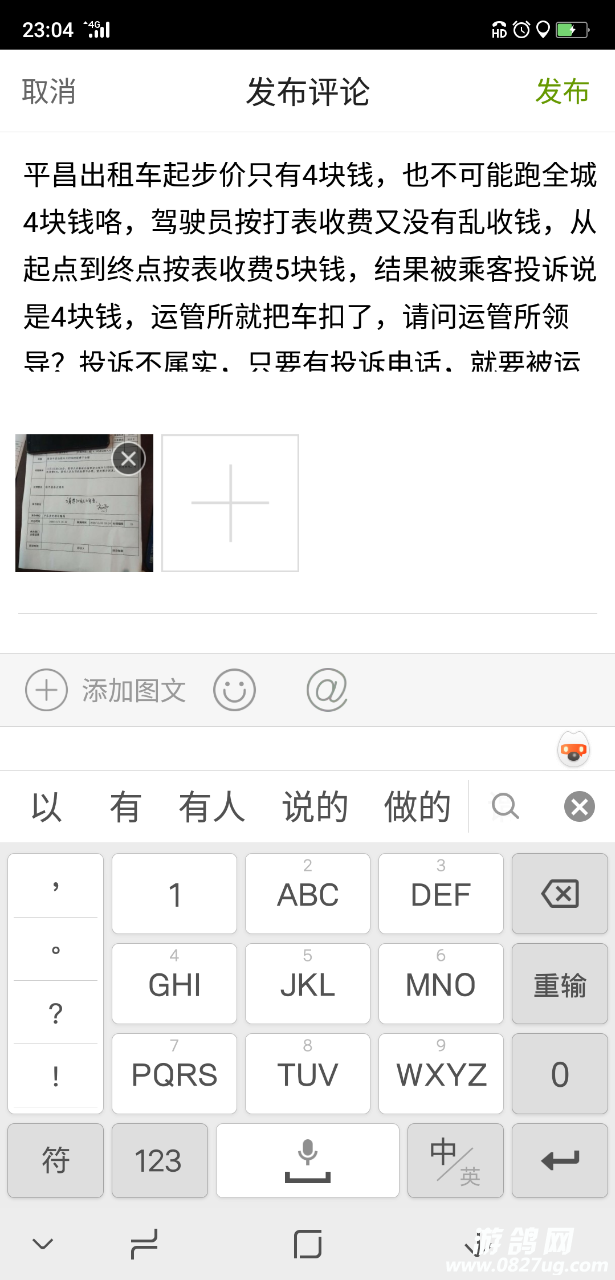Tap the 重输 re-enter key
This screenshot has width=615, height=1280.
click(559, 985)
